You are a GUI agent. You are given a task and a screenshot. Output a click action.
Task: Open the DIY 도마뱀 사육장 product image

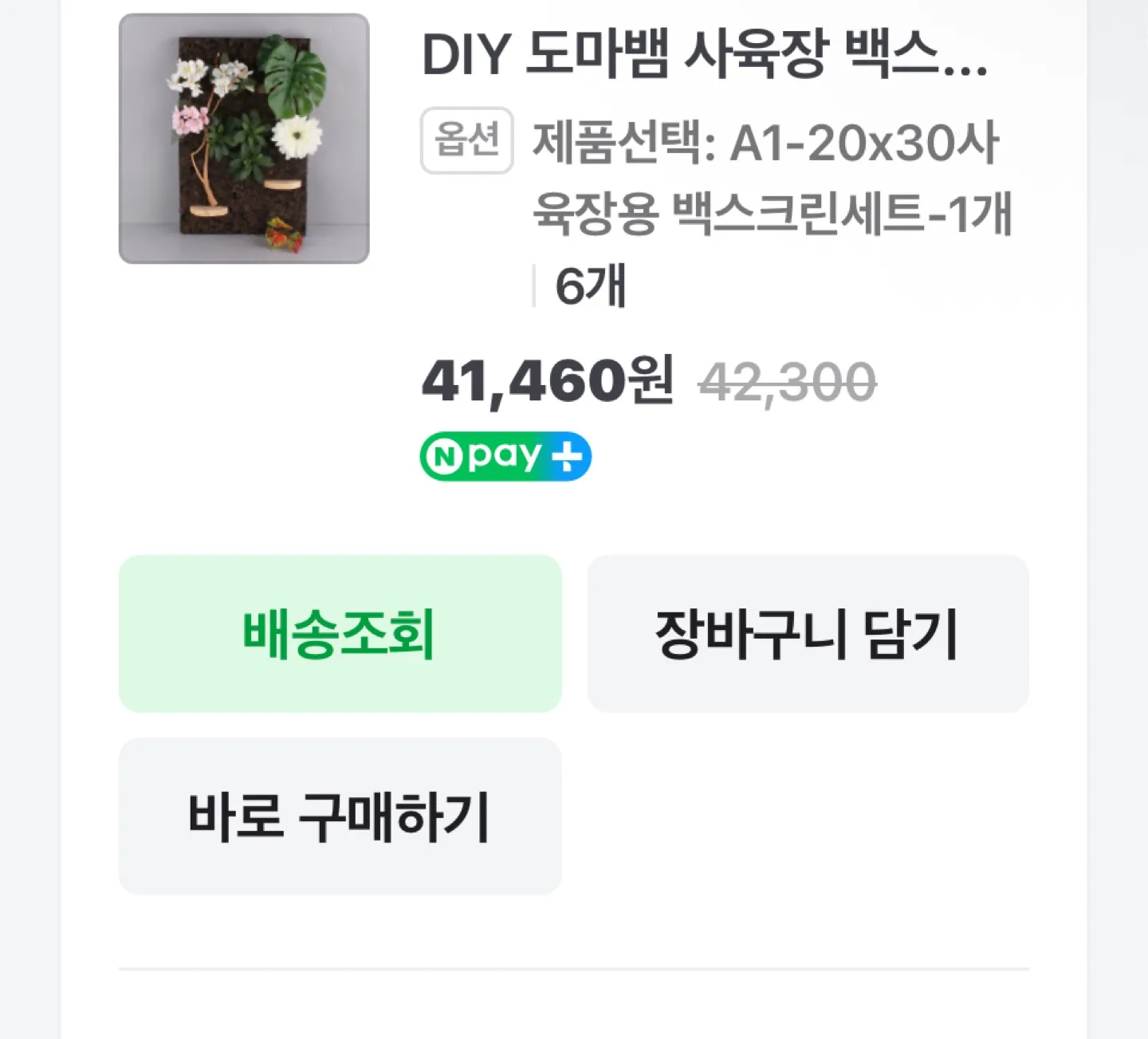pyautogui.click(x=244, y=139)
